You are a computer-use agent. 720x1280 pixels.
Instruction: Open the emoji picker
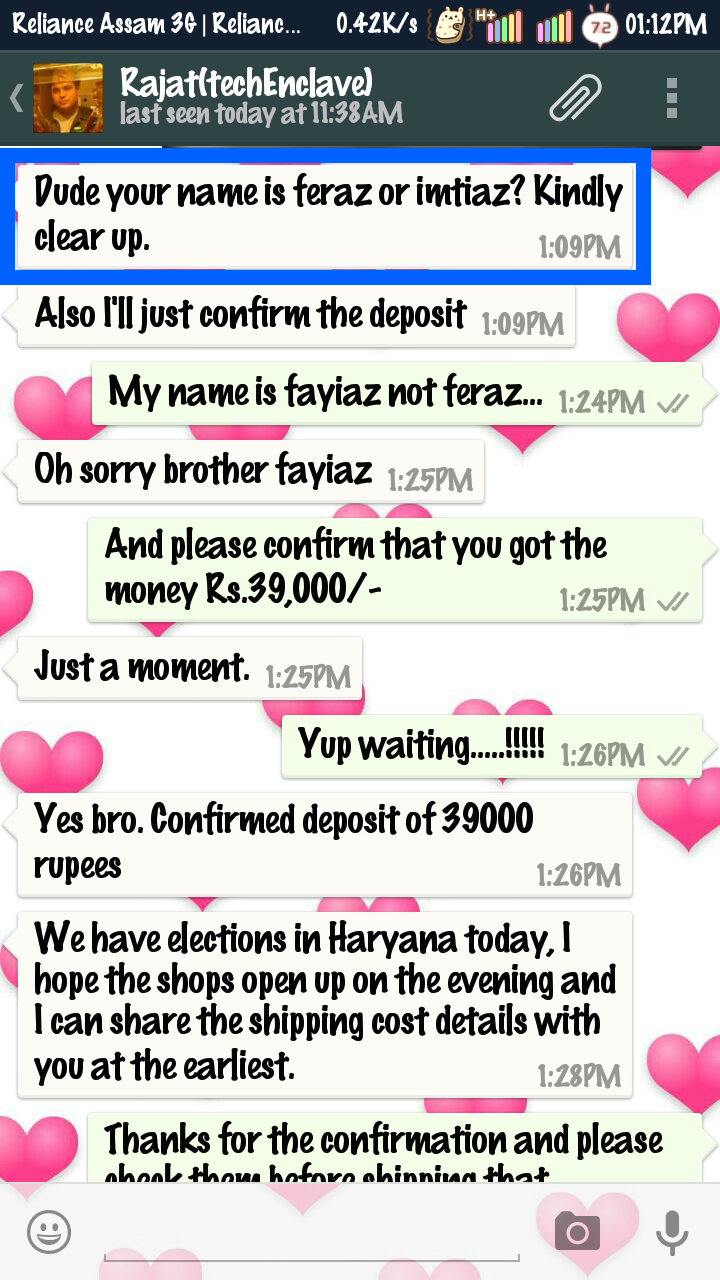click(x=48, y=1232)
